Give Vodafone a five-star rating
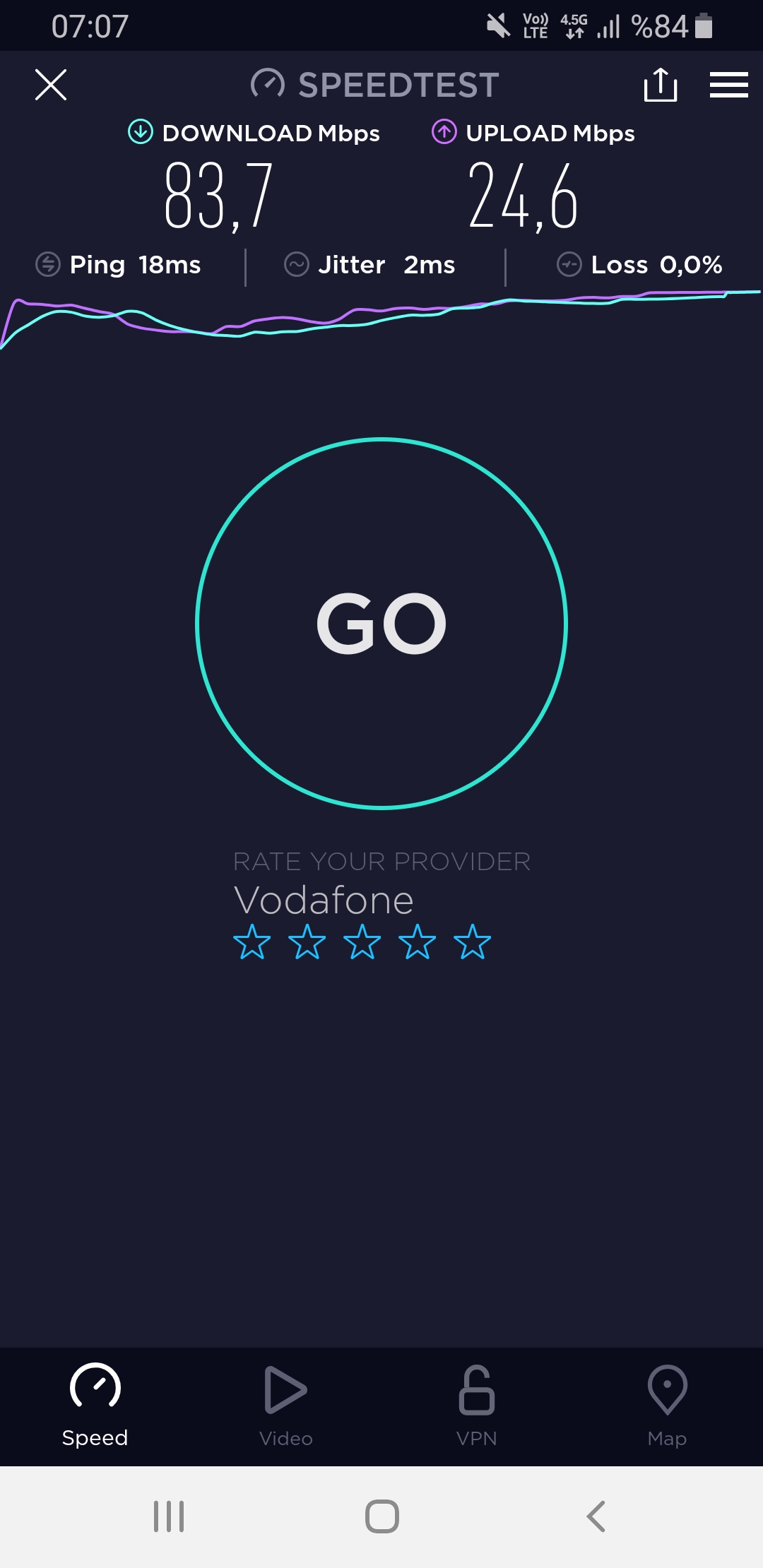 [x=473, y=942]
